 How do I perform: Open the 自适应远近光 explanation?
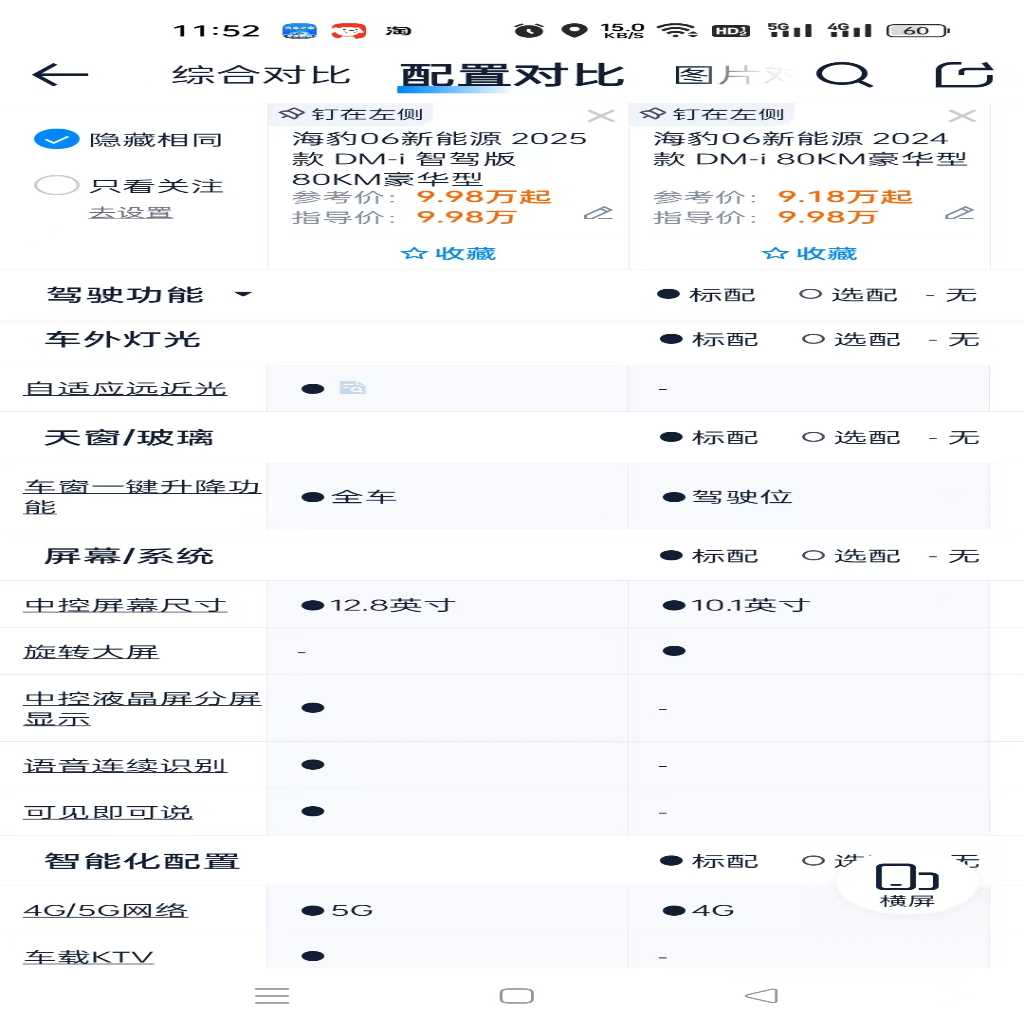[125, 388]
